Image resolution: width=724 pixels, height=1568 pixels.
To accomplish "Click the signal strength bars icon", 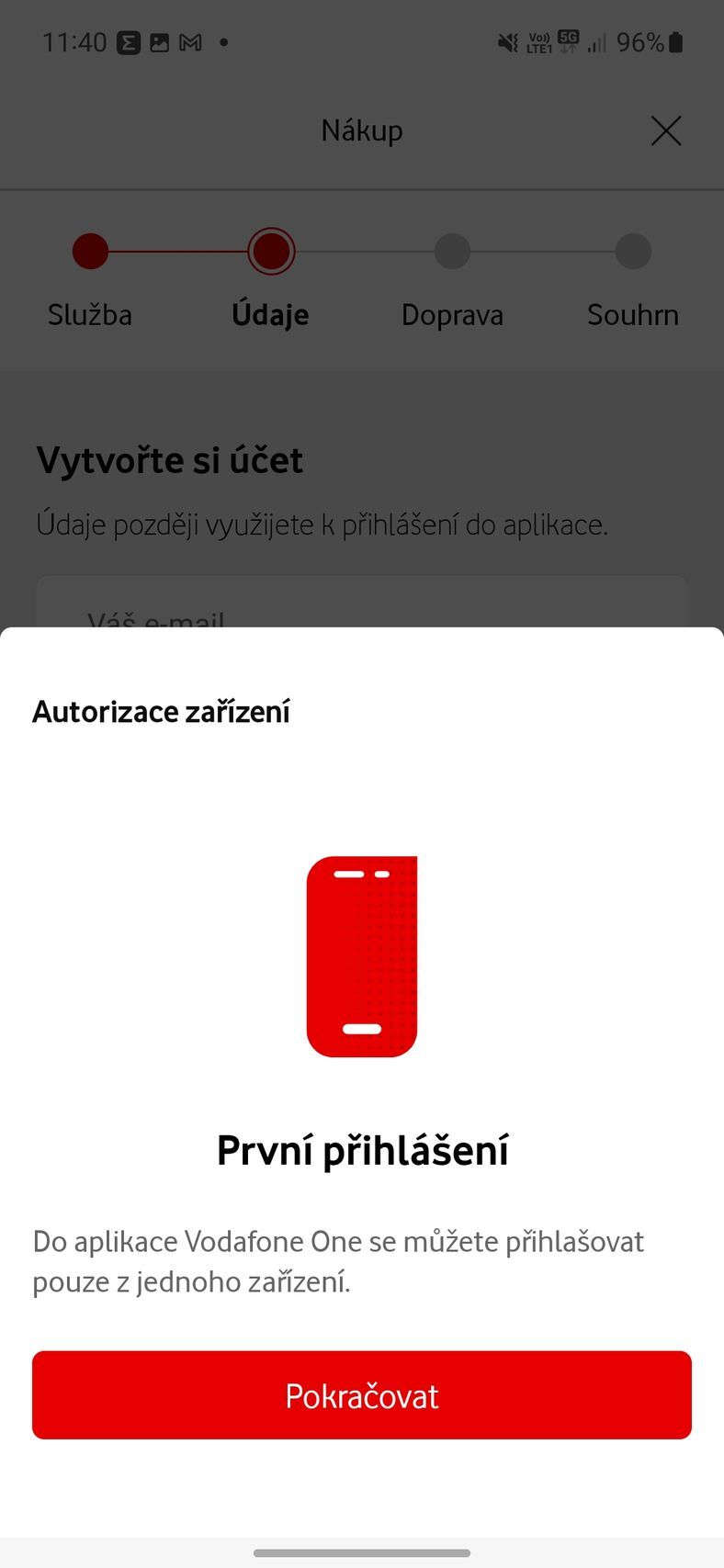I will point(595,43).
